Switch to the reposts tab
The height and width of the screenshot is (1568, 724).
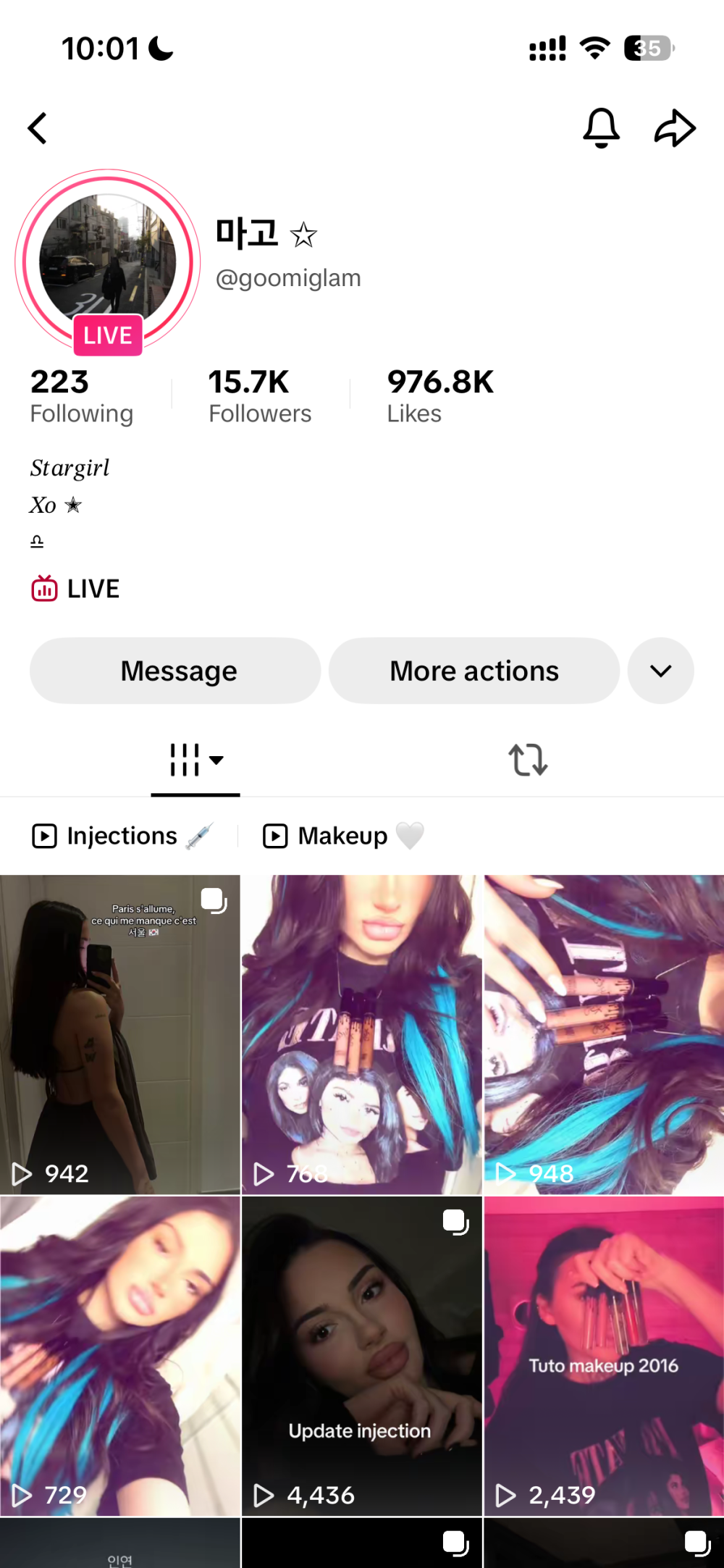[528, 760]
